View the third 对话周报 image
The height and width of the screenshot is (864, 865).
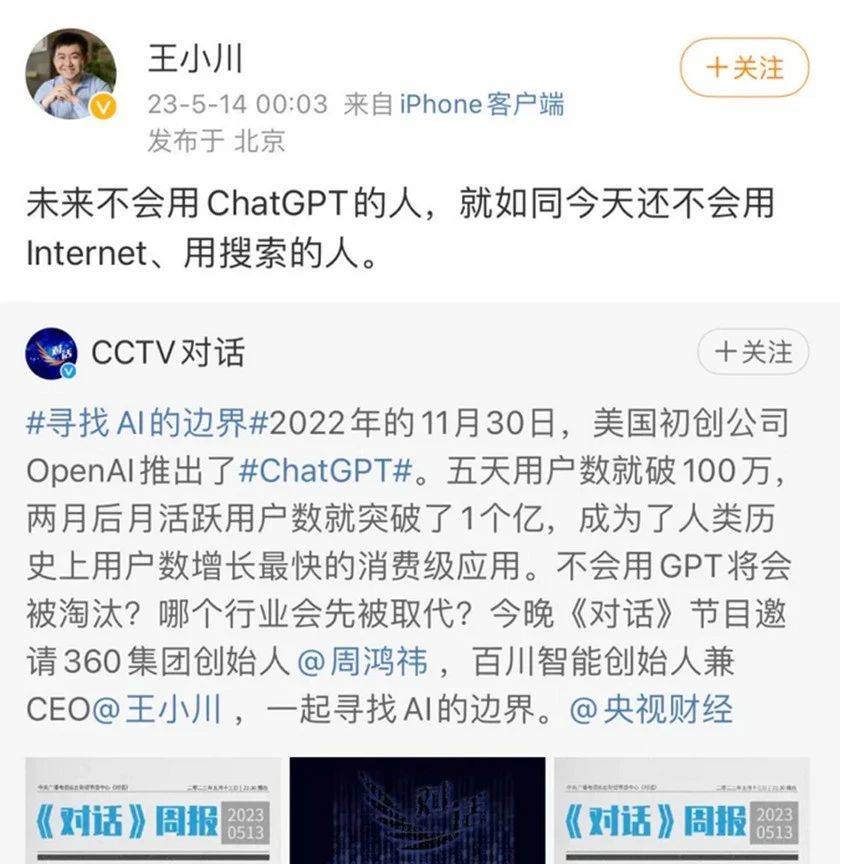tap(681, 810)
